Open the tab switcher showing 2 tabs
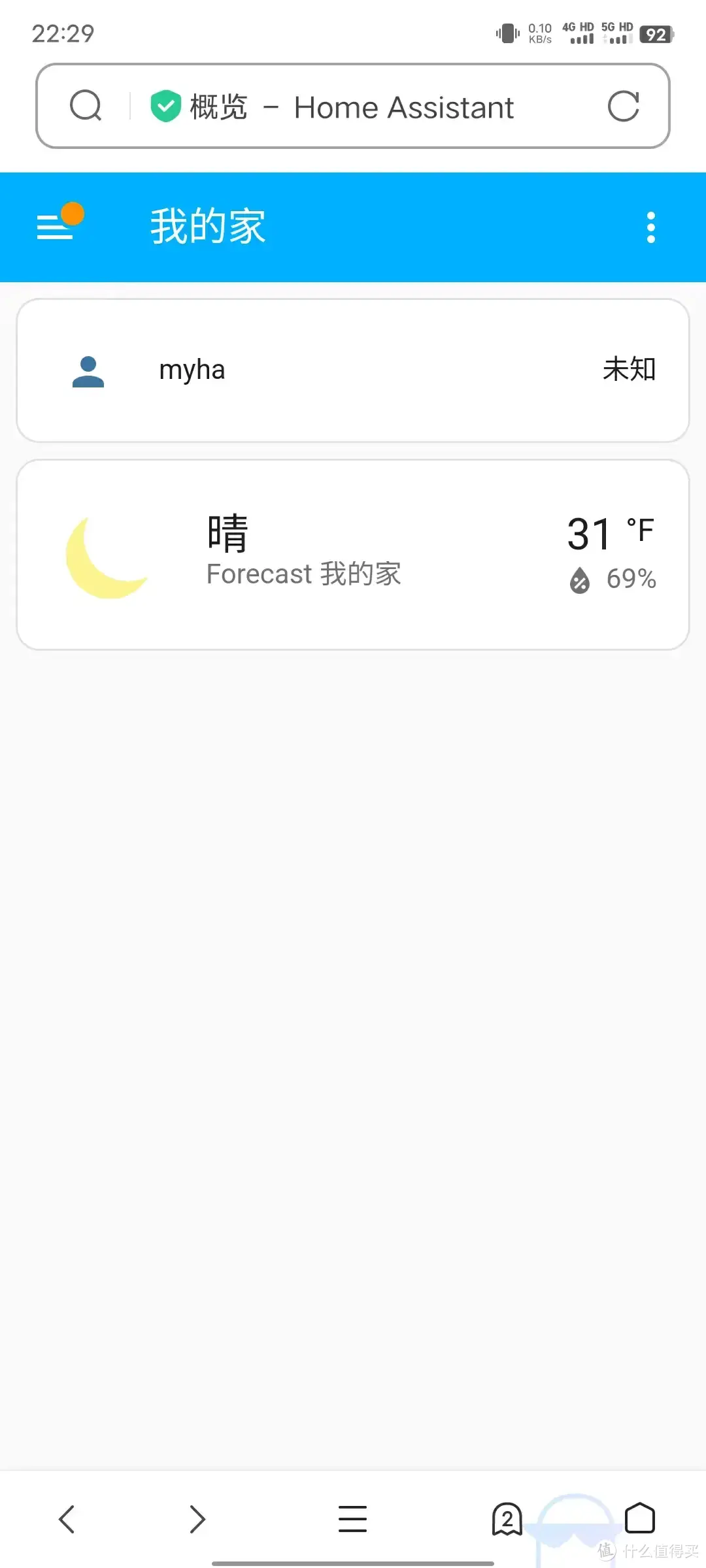The image size is (706, 1568). pyautogui.click(x=507, y=1519)
